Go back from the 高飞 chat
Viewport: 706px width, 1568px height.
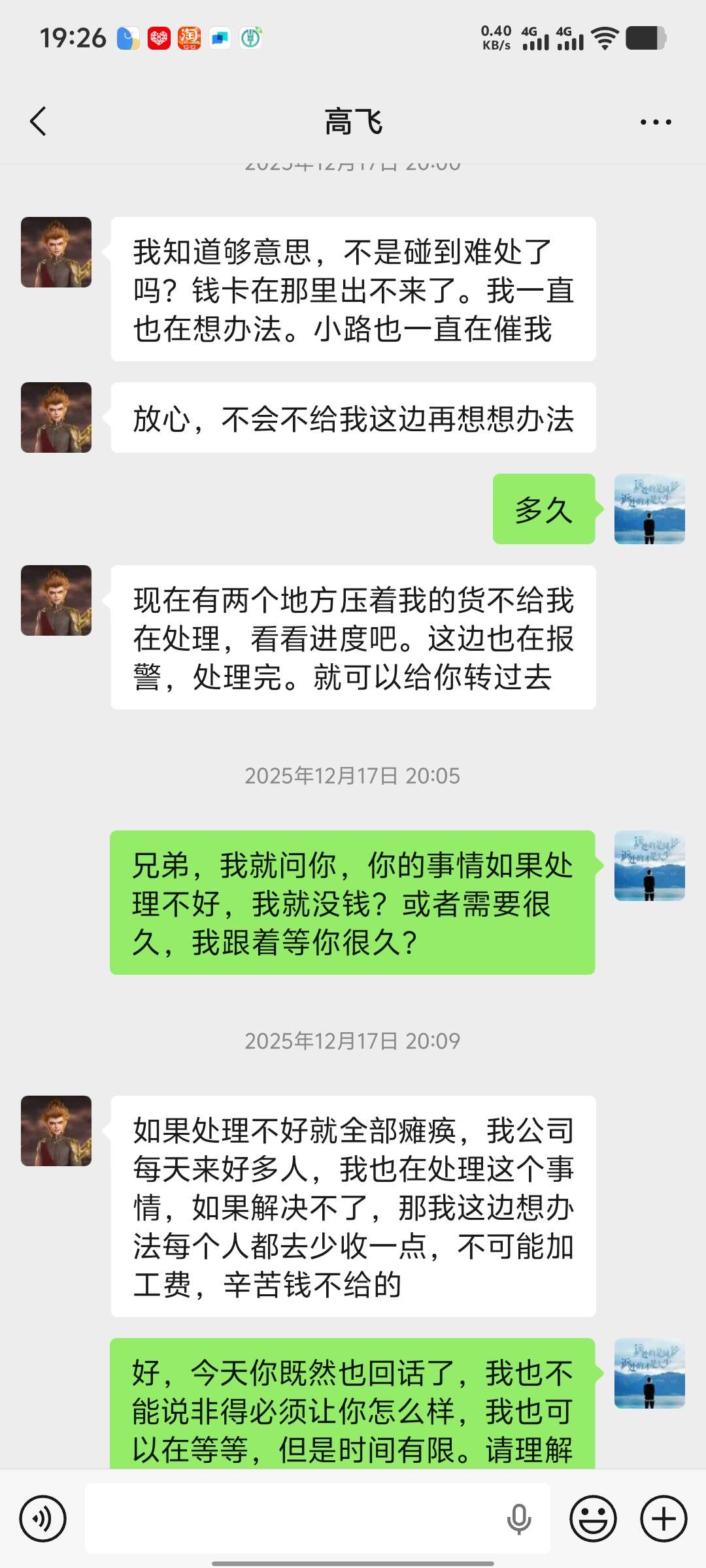[38, 122]
